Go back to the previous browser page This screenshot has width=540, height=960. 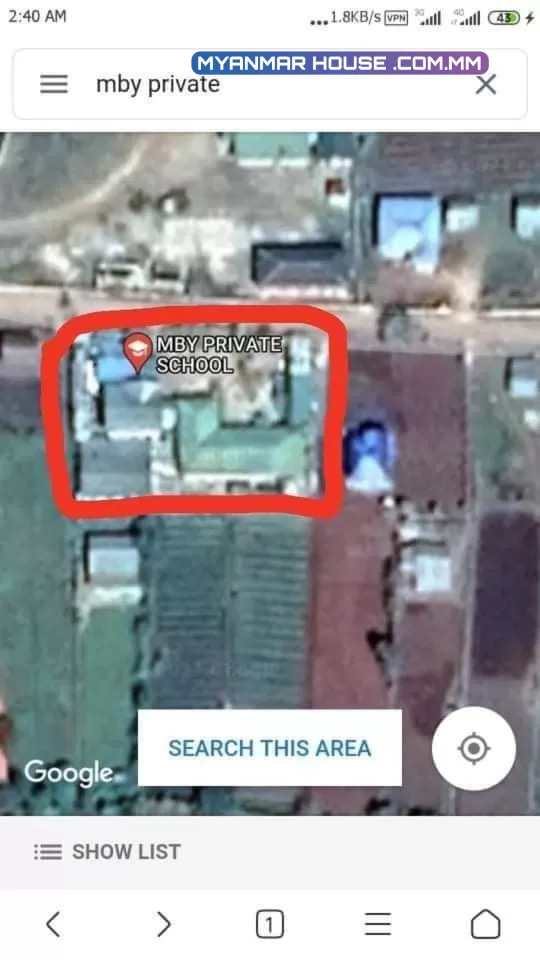53,924
